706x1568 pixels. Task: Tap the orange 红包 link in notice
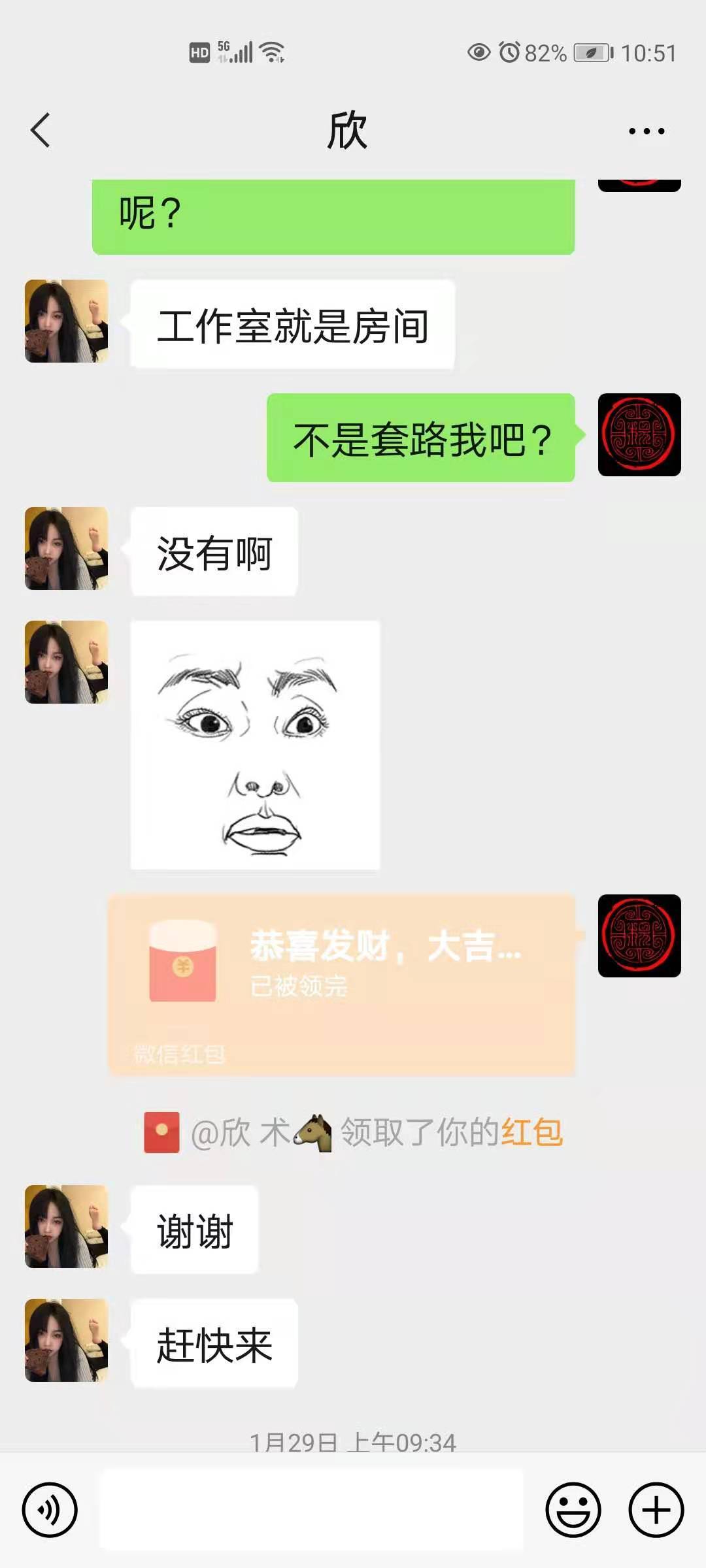tap(531, 1132)
